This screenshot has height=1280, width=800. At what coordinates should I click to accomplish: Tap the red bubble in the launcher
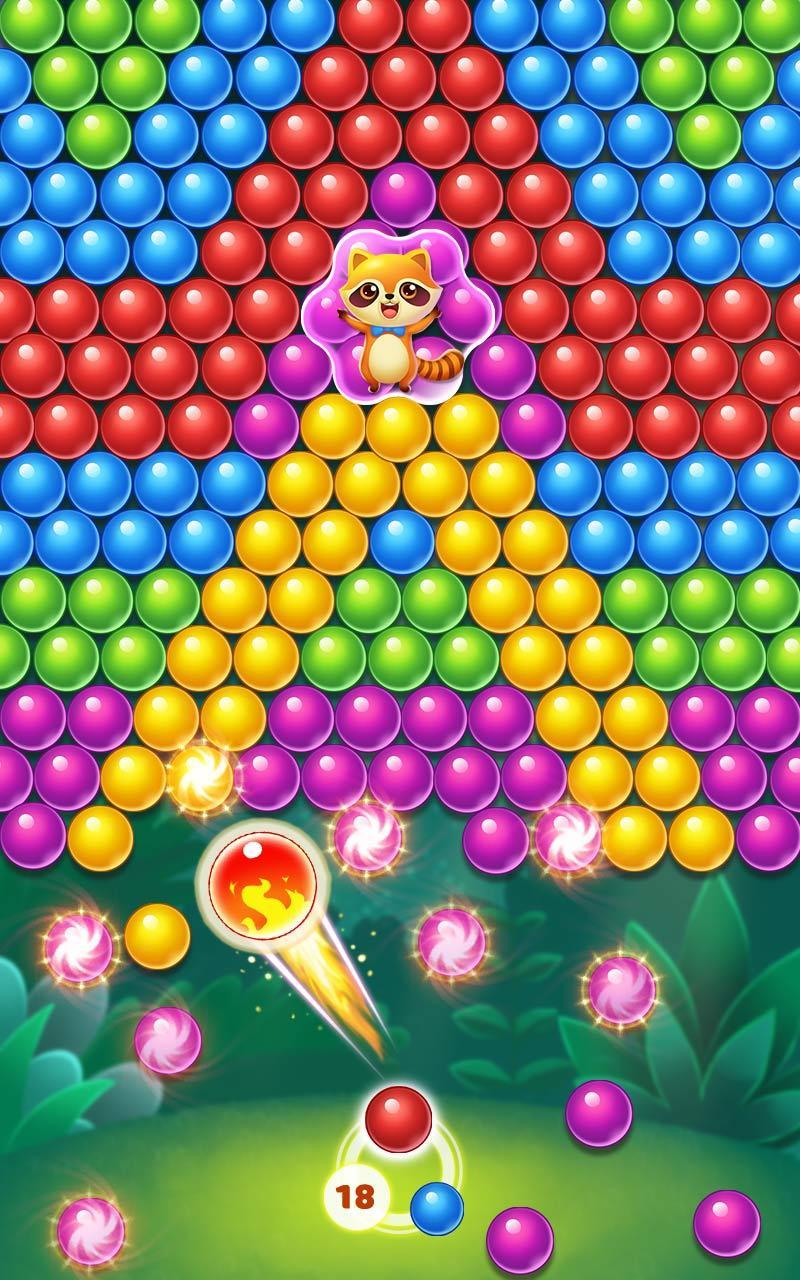click(x=398, y=1119)
